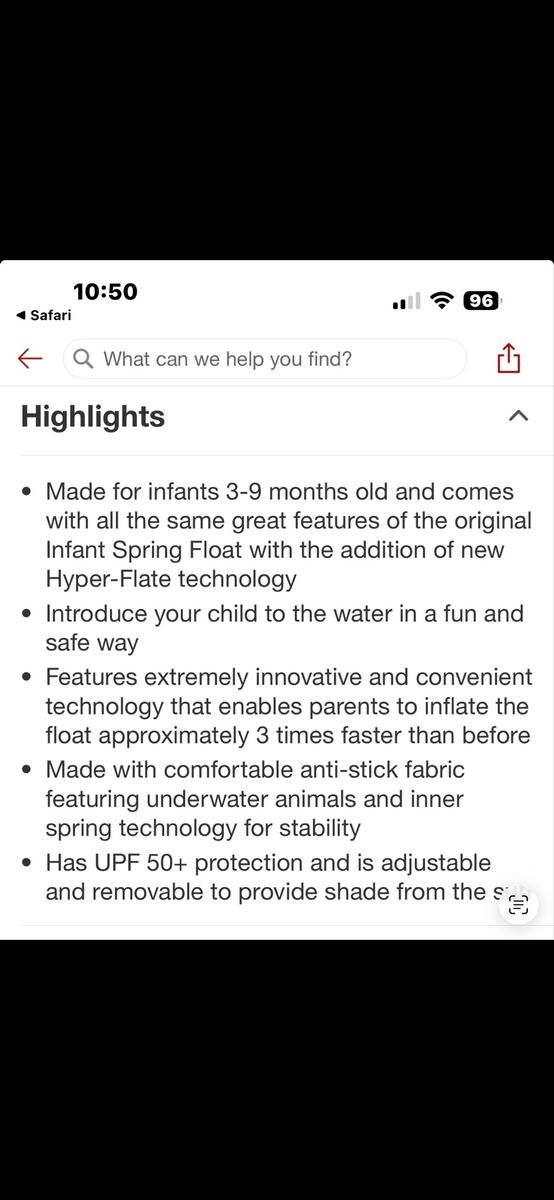Share this product page
Viewport: 554px width, 1200px height.
coord(509,357)
